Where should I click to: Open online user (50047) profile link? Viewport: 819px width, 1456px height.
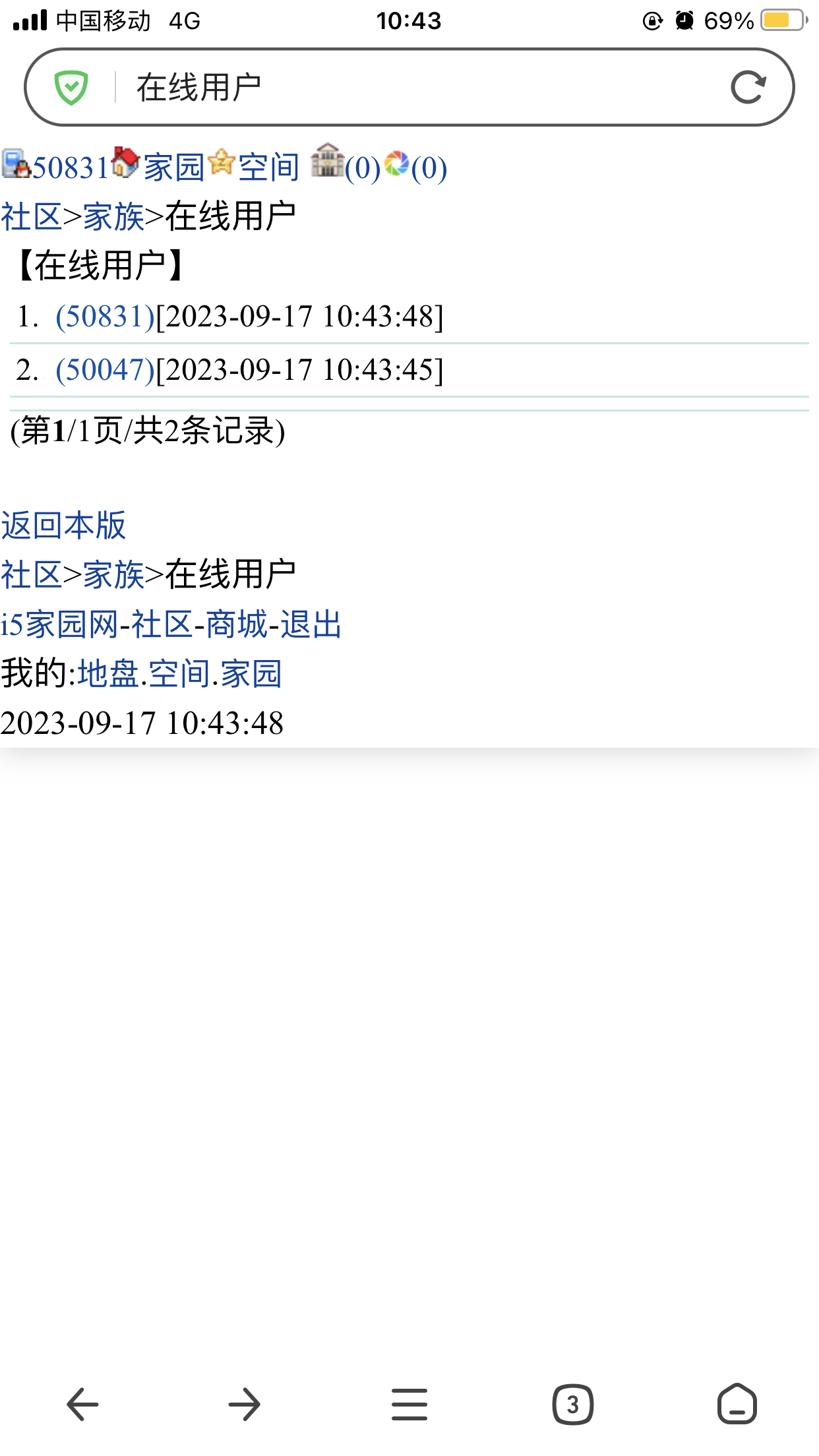point(102,371)
